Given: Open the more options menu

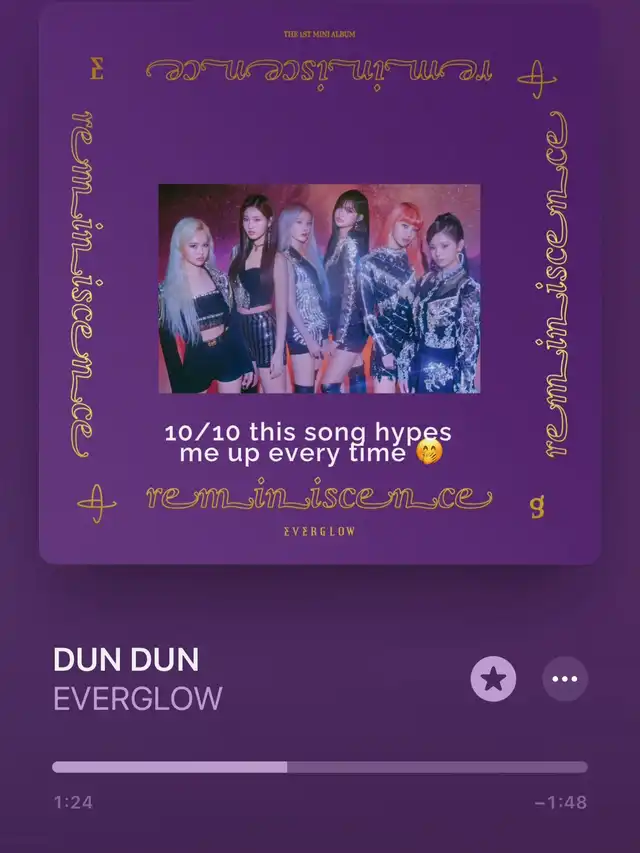Looking at the screenshot, I should click(565, 679).
